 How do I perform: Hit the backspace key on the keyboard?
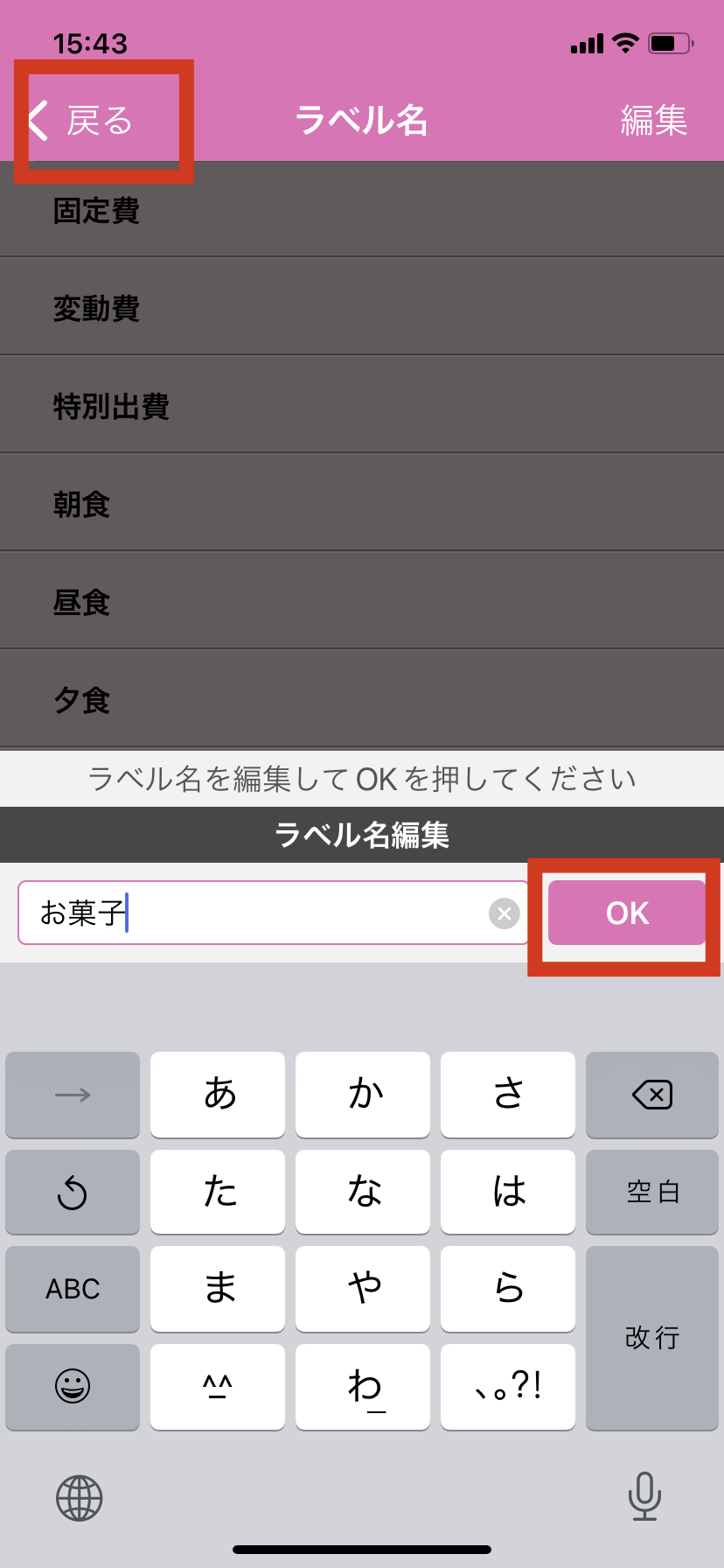pos(652,1095)
